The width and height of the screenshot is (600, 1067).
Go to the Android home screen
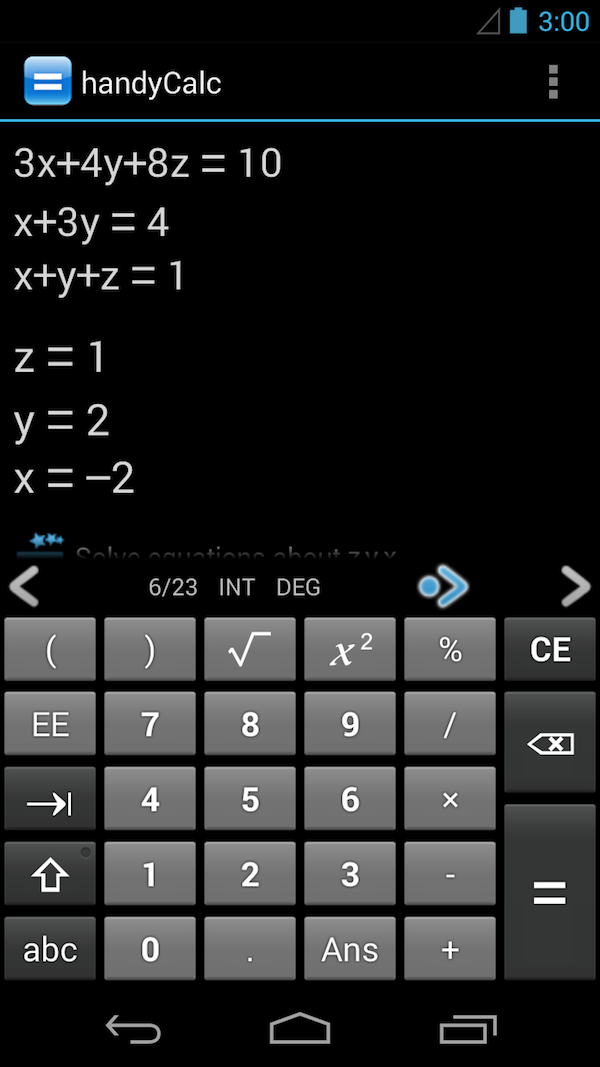pos(300,1028)
